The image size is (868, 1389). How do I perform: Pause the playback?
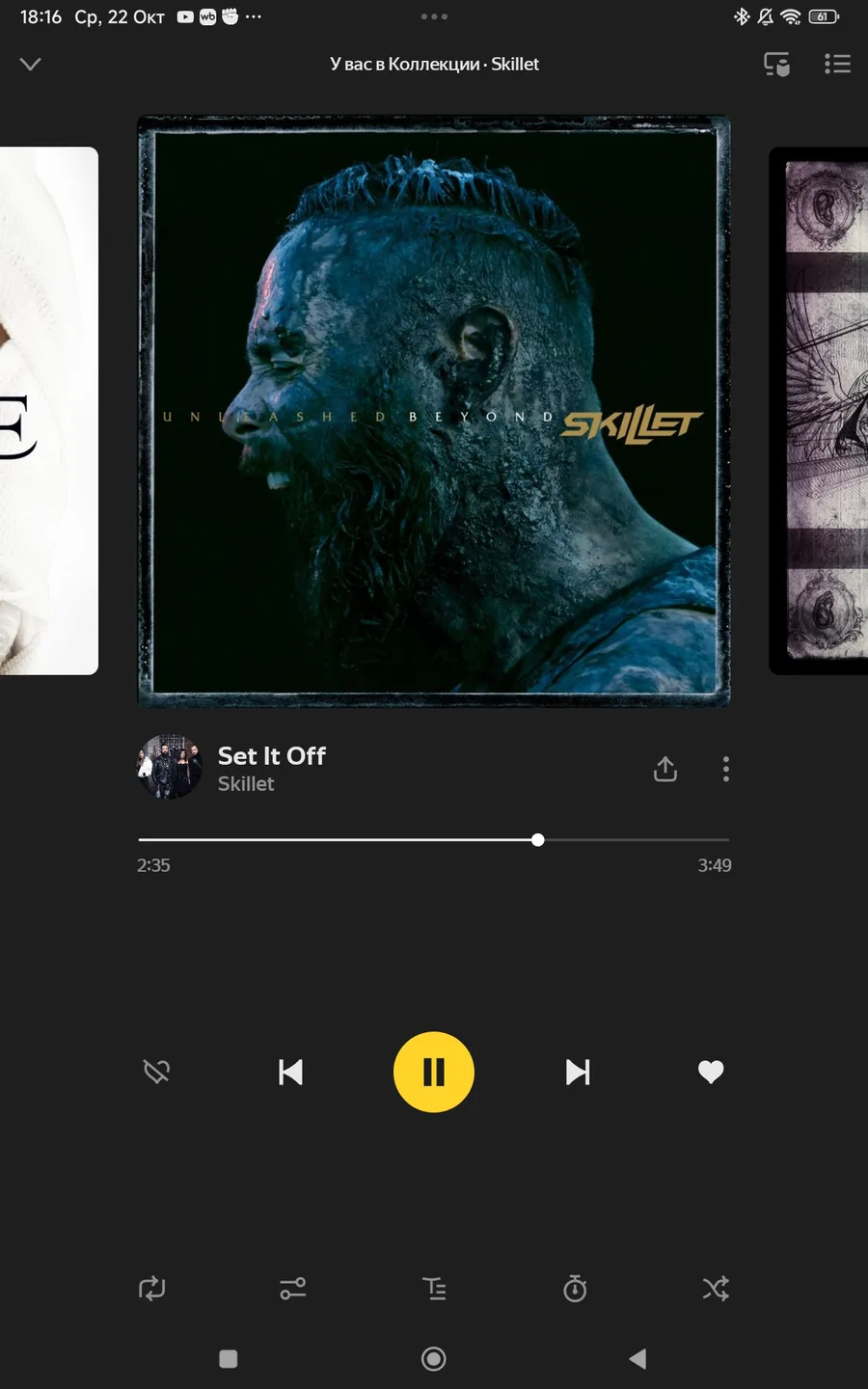434,1072
